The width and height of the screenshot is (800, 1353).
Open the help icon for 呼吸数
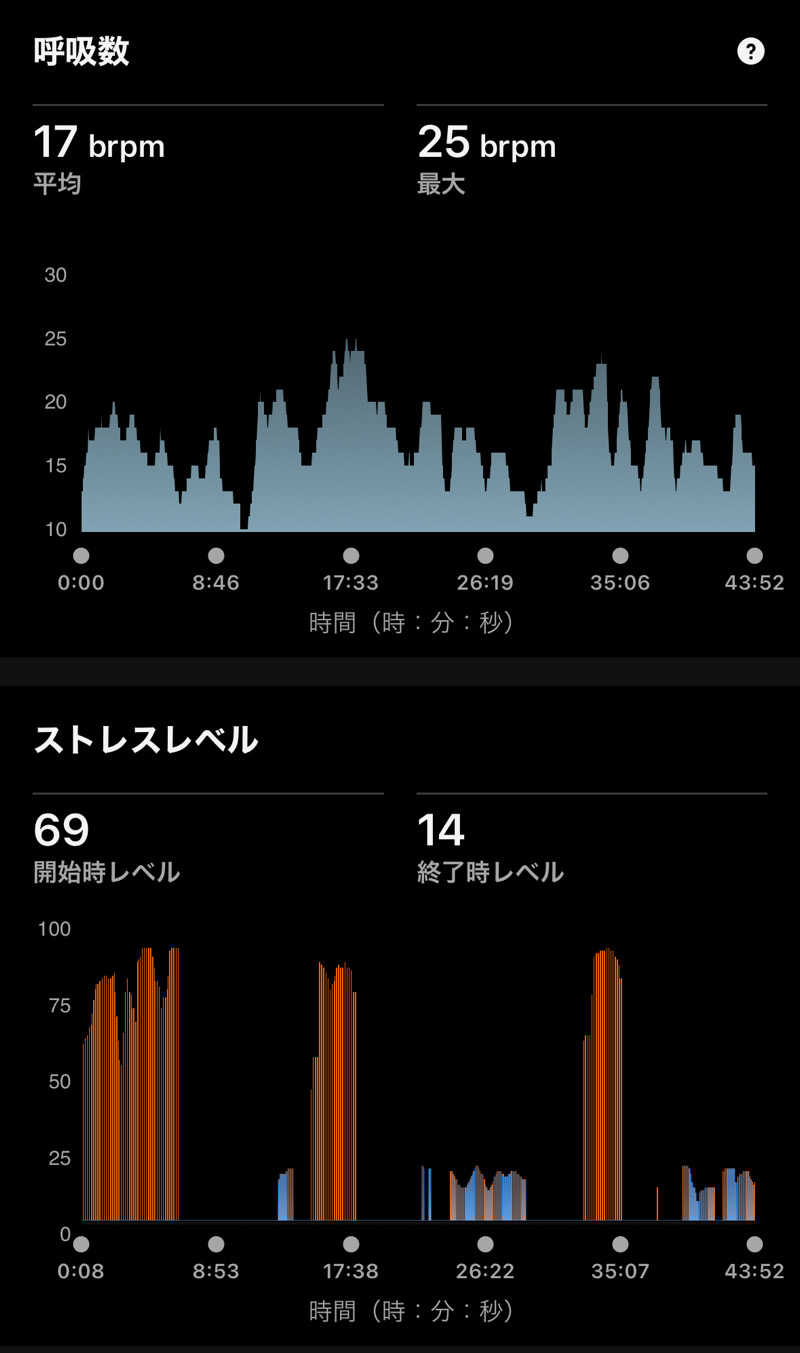(x=750, y=52)
